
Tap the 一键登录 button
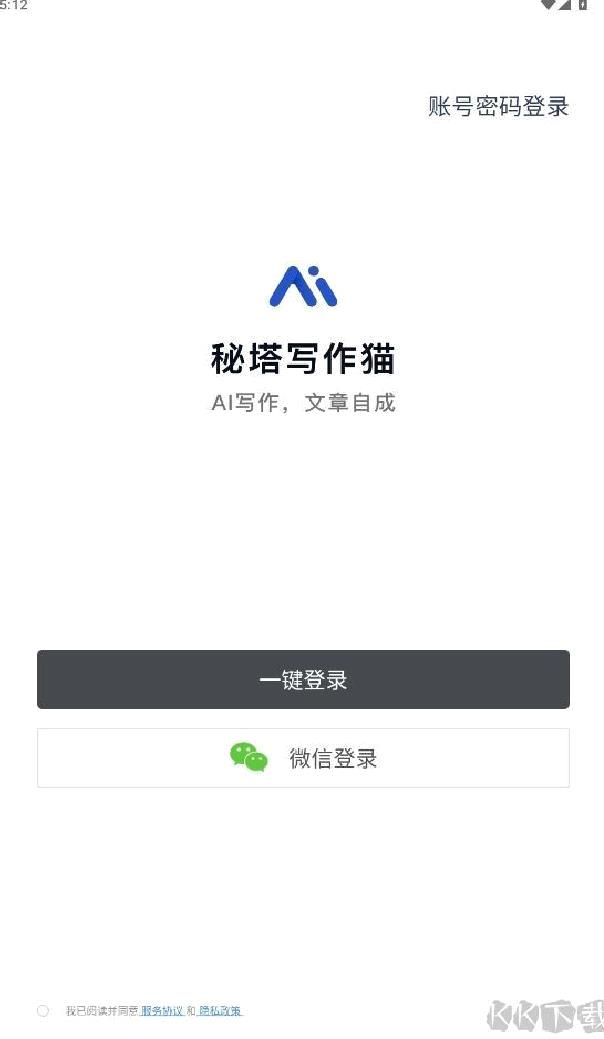(303, 679)
